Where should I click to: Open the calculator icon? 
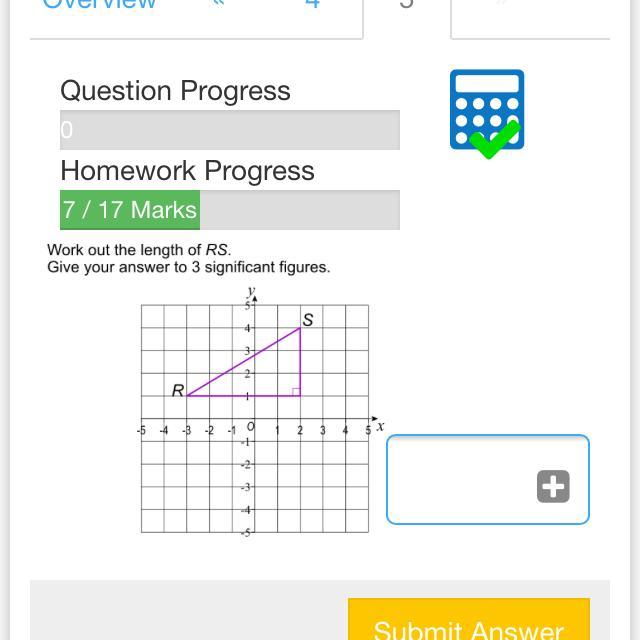coord(487,114)
